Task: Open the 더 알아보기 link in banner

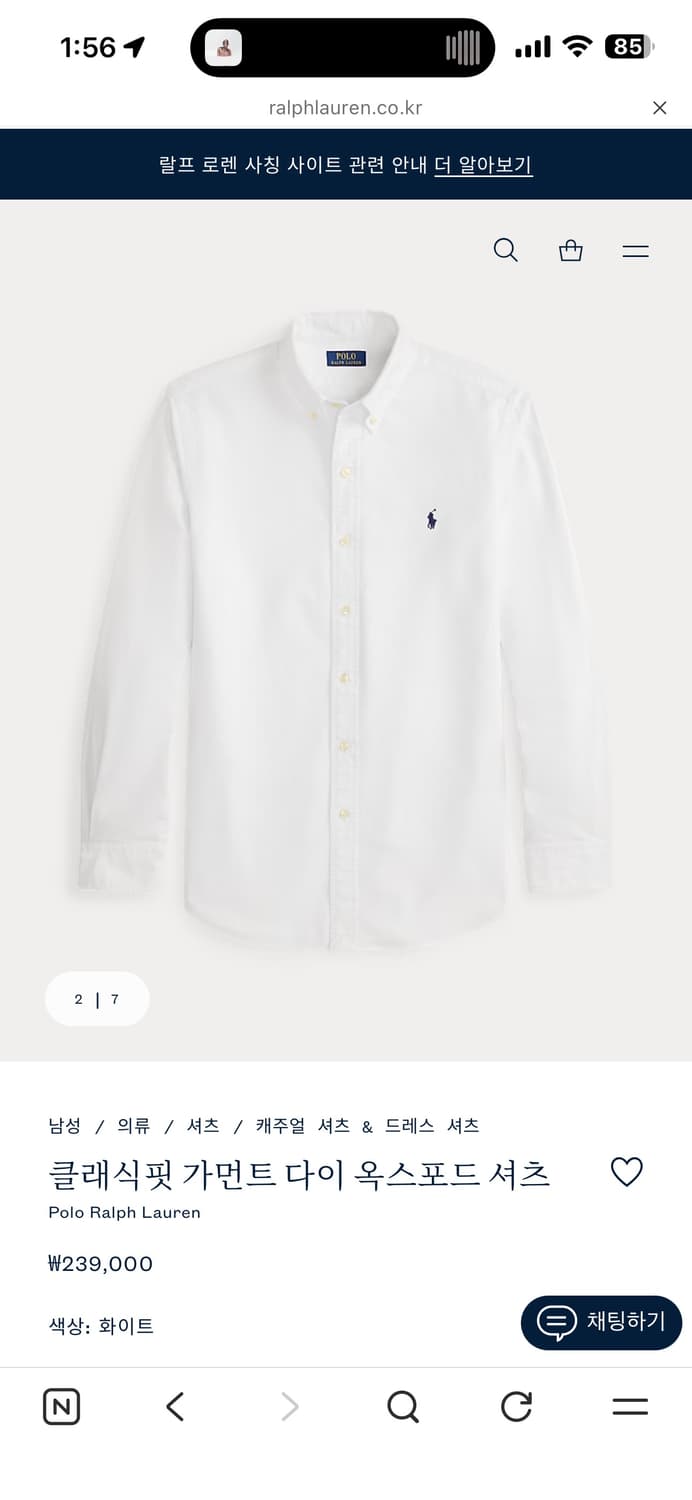Action: [x=483, y=165]
